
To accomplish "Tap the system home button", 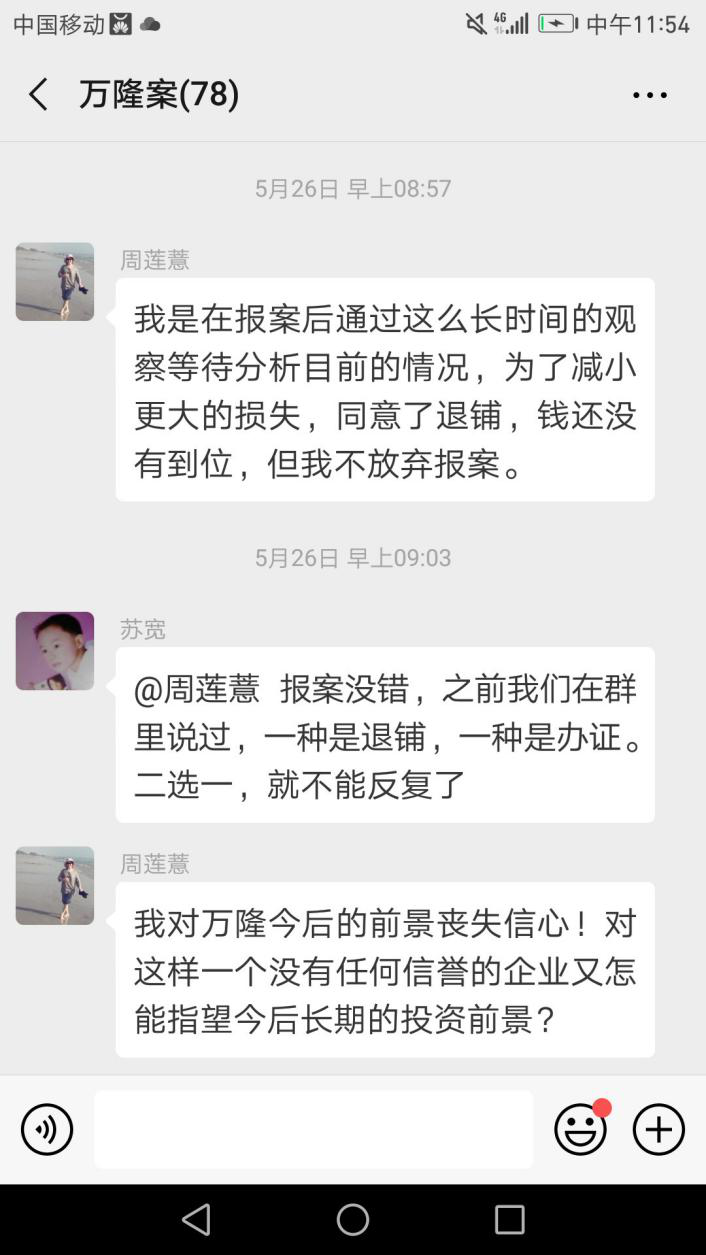I will 353,1219.
